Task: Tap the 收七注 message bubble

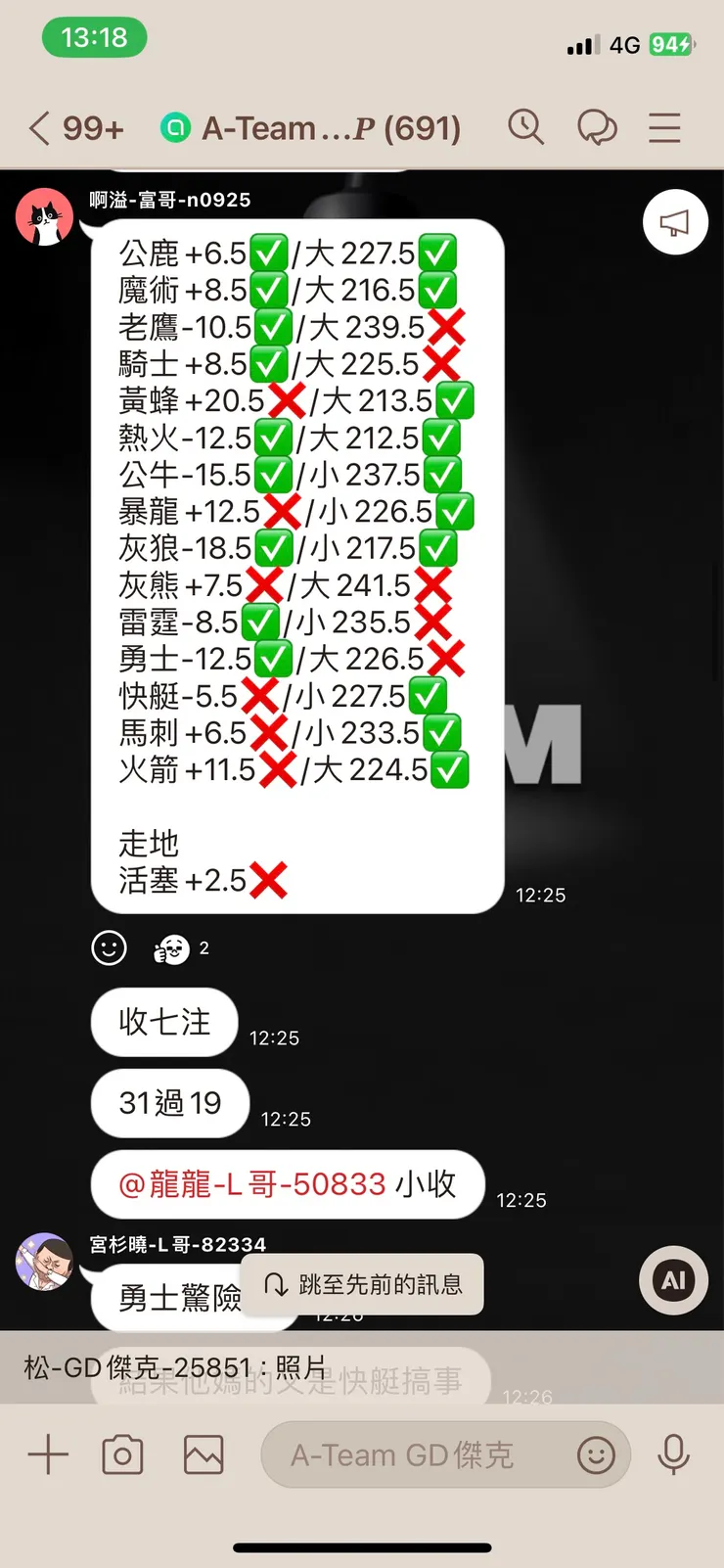Action: click(x=163, y=1022)
